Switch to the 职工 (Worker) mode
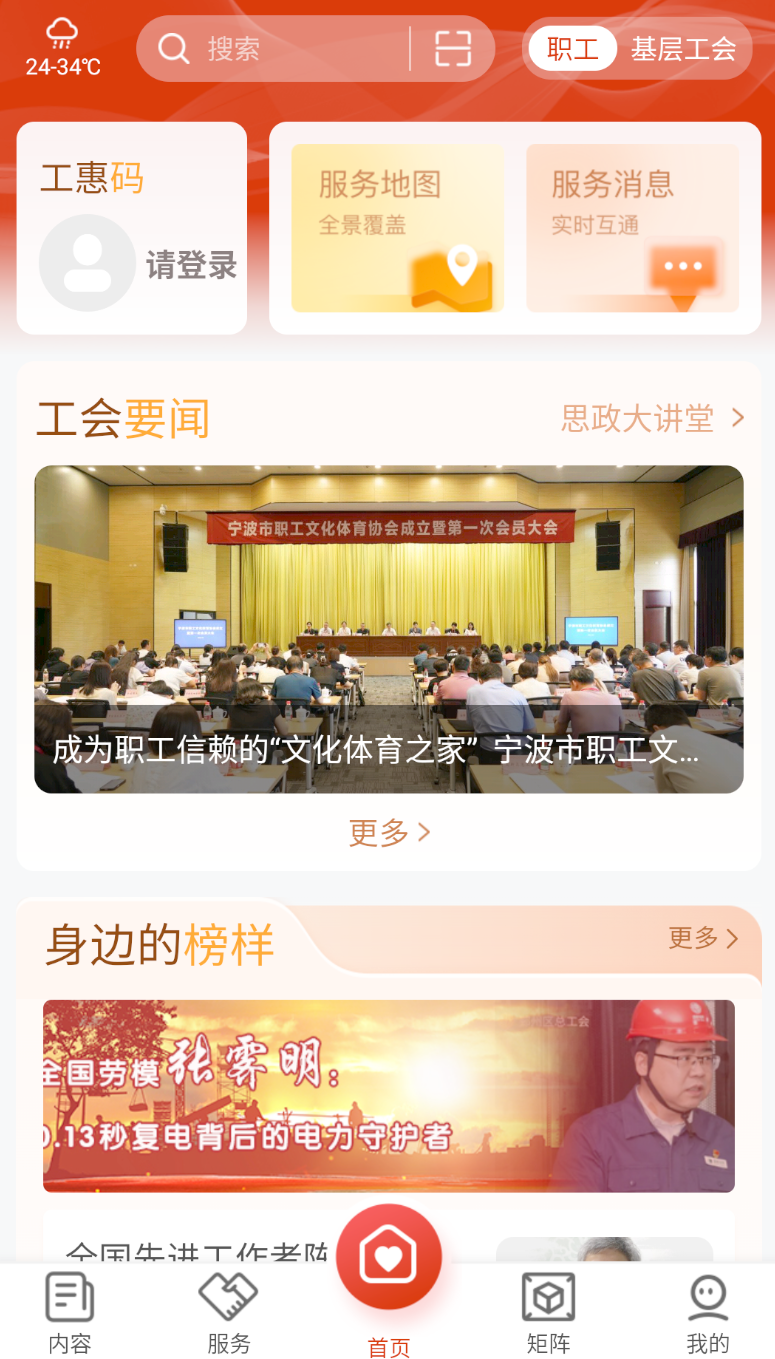The image size is (775, 1359). click(572, 47)
